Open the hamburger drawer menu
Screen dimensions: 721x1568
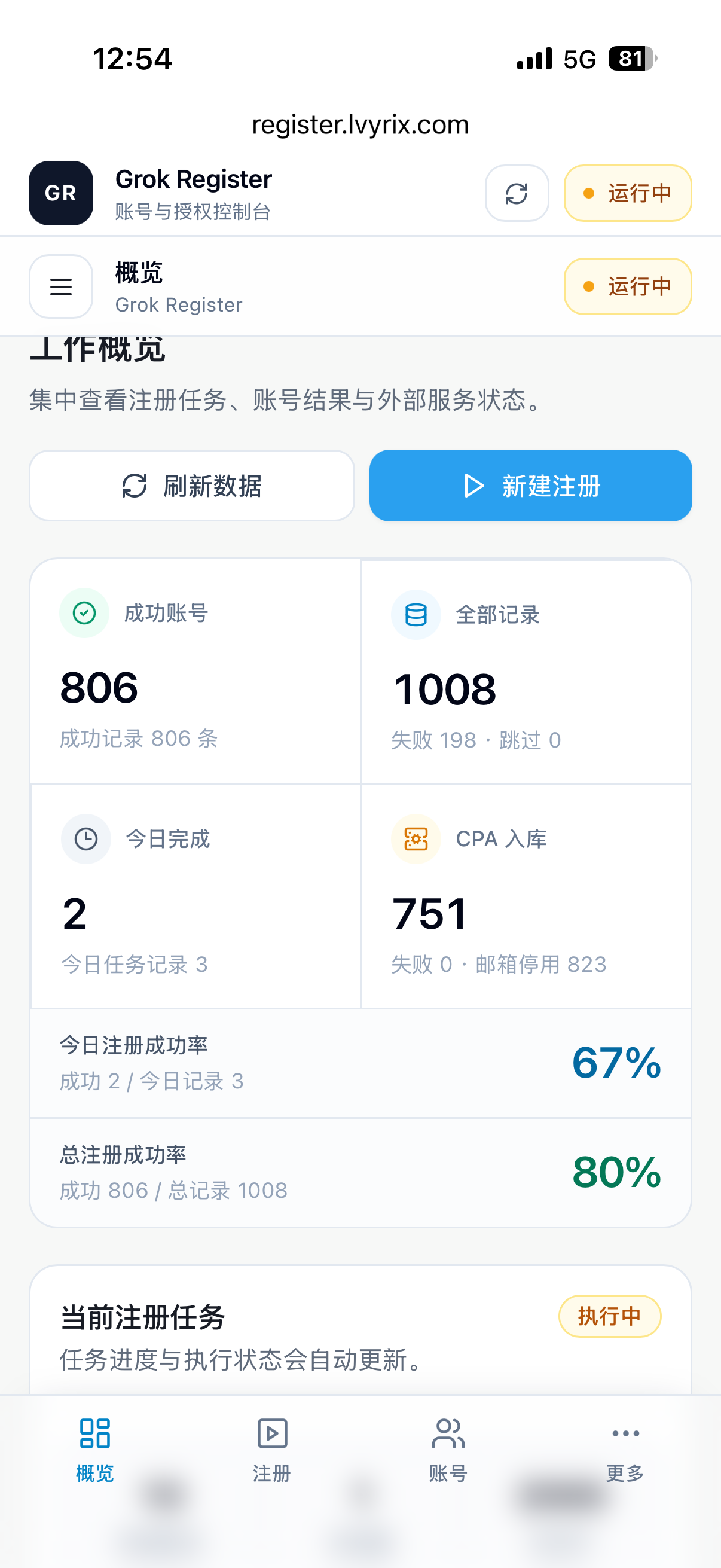click(61, 286)
